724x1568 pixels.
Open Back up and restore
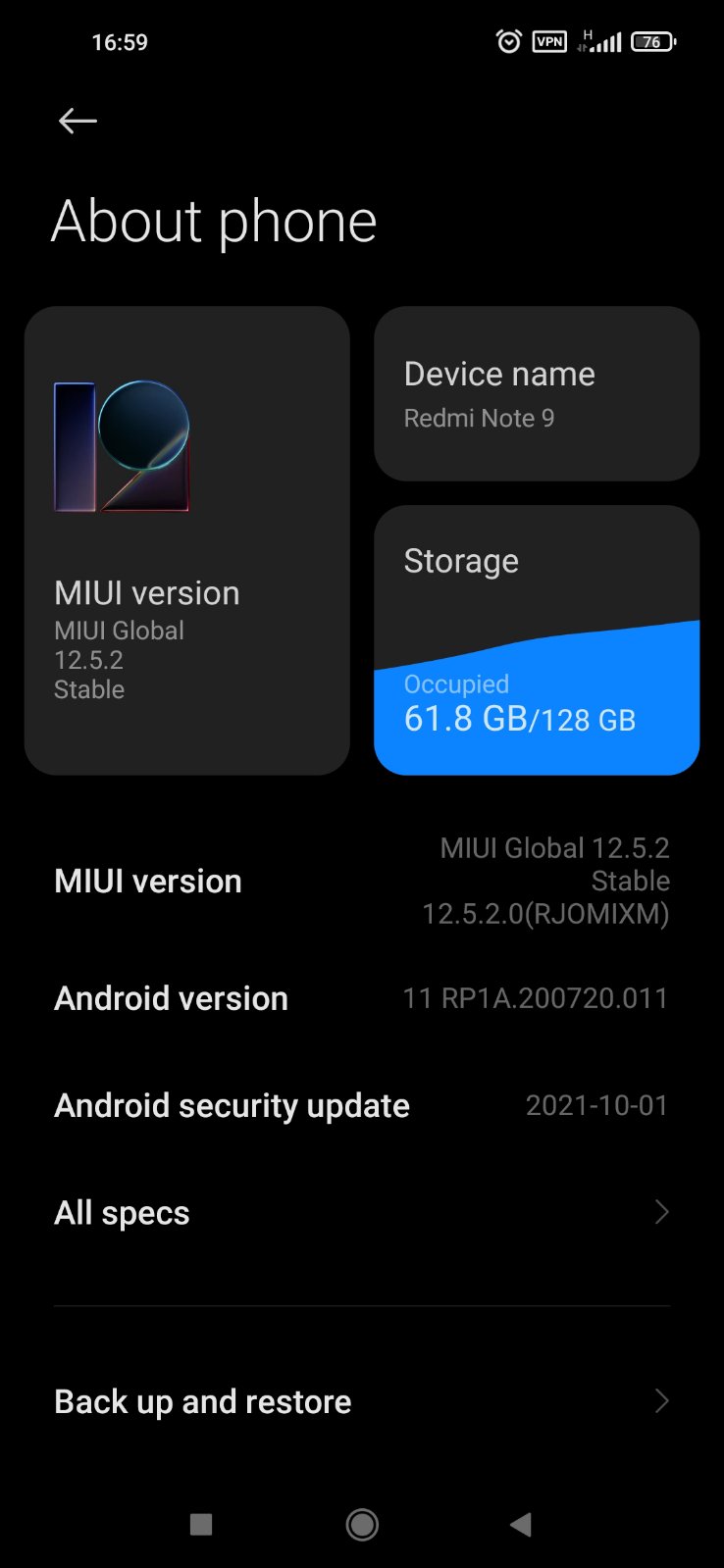pyautogui.click(x=362, y=1401)
